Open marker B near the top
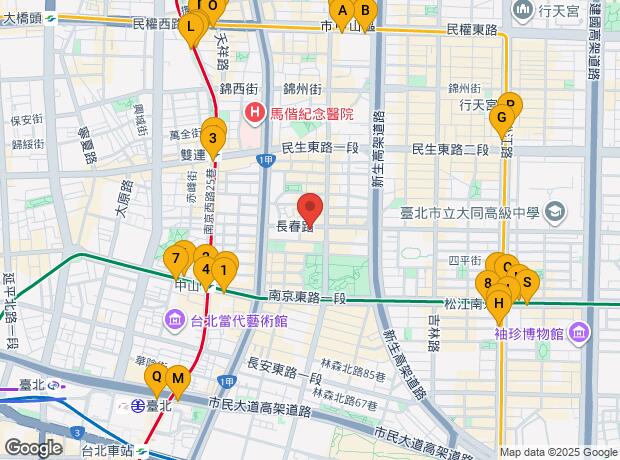The width and height of the screenshot is (620, 460). coord(365,12)
